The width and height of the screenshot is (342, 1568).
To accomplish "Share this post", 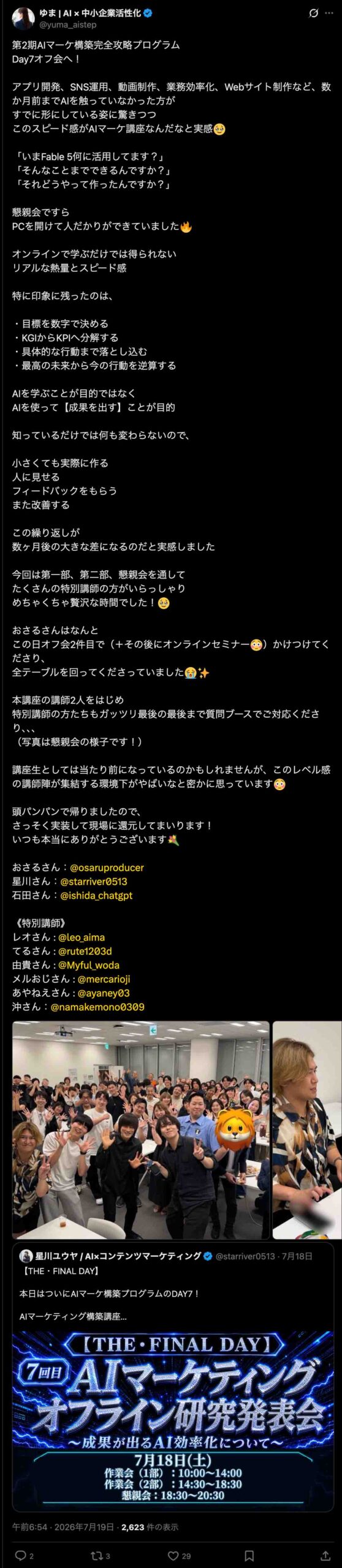I will pyautogui.click(x=325, y=1556).
